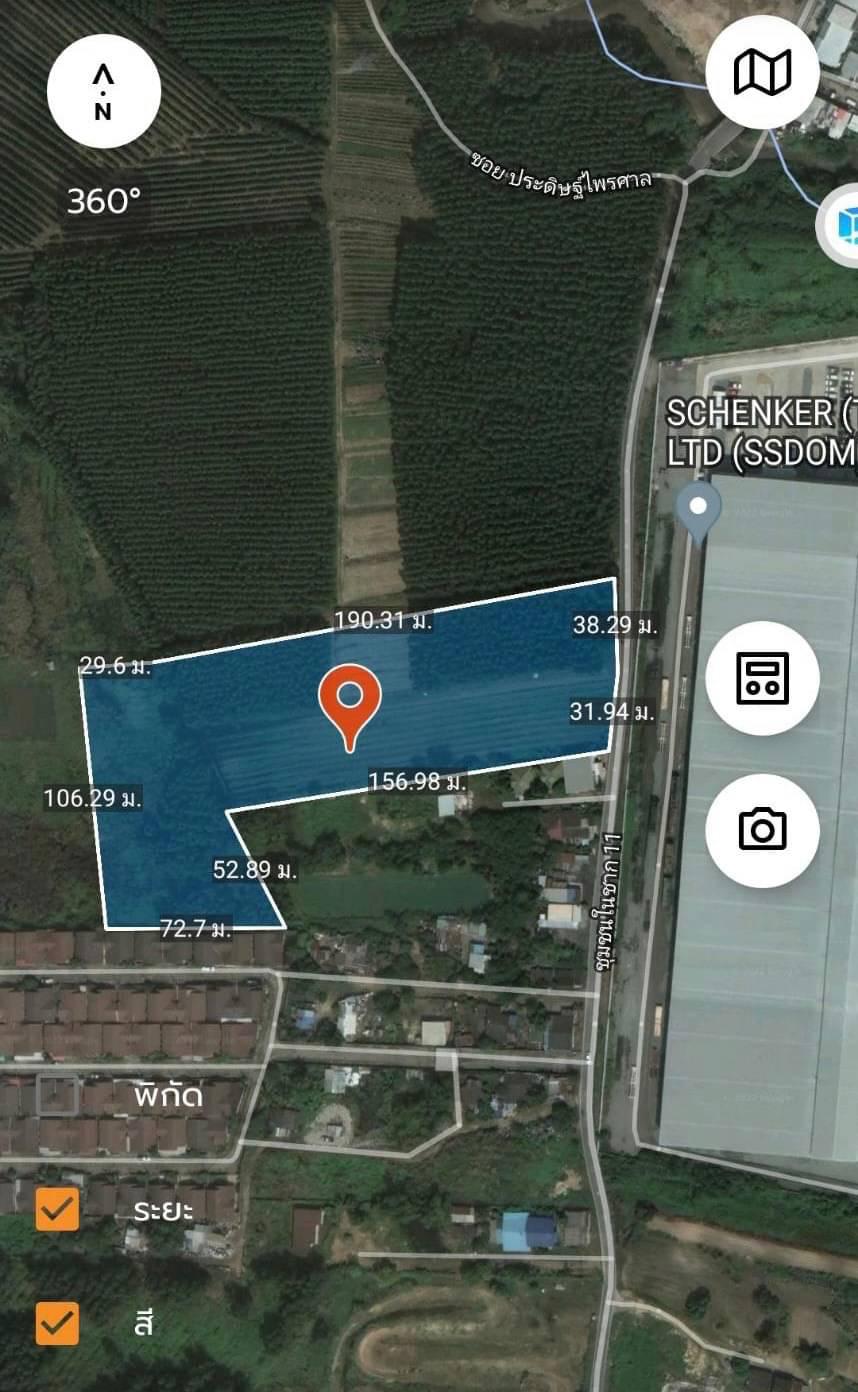
Task: Open the measurement tool button
Action: [762, 678]
